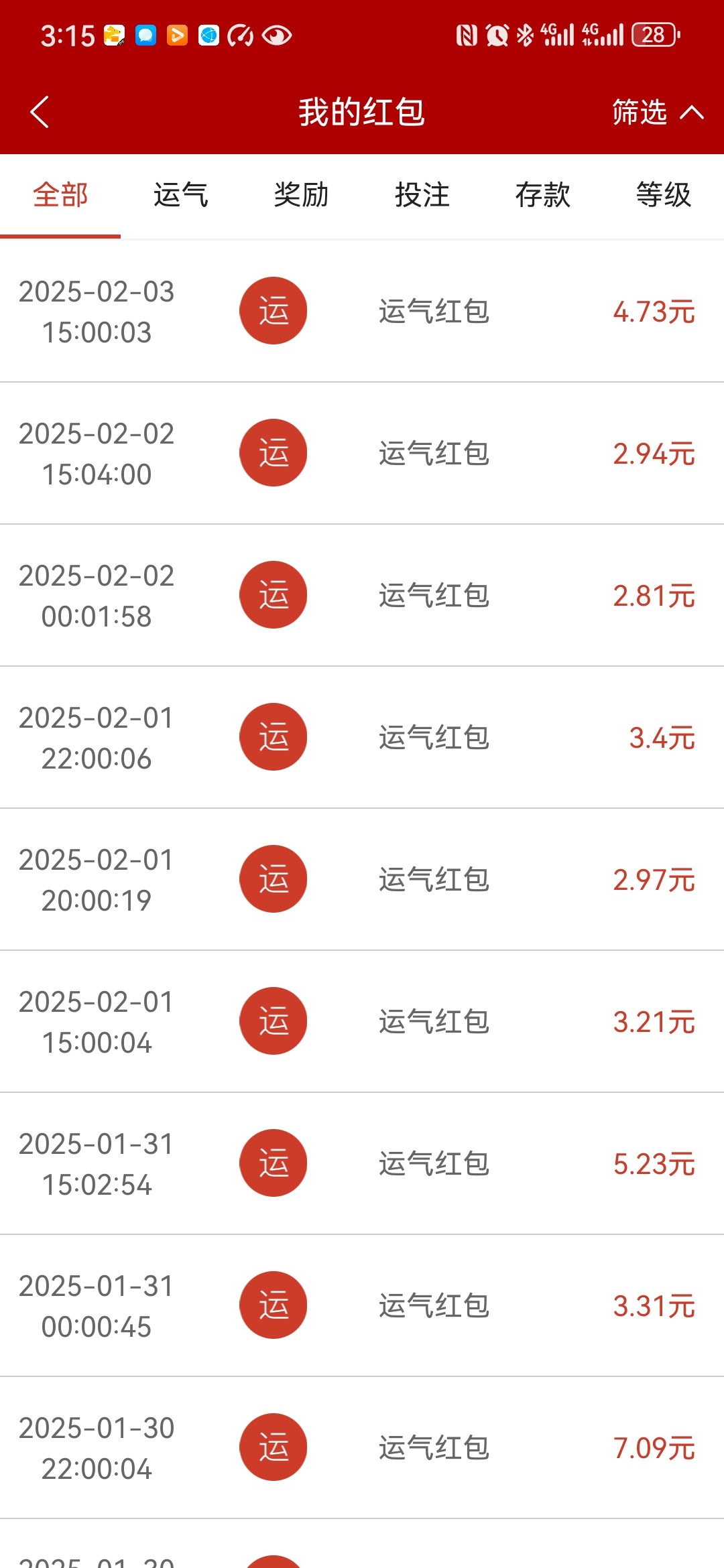Switch to the 存款 tab
724x1568 pixels.
[x=542, y=196]
